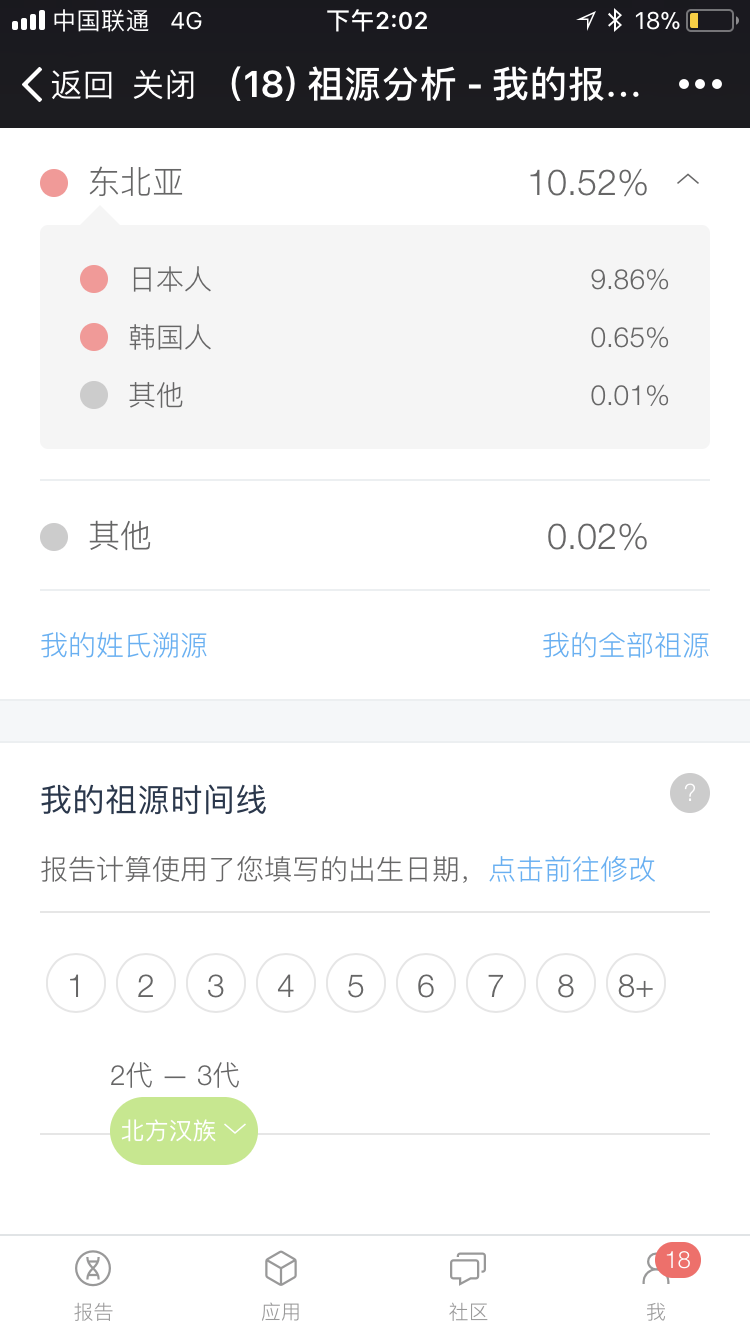Select generation 7 on the timeline
Image resolution: width=750 pixels, height=1334 pixels.
coord(496,984)
